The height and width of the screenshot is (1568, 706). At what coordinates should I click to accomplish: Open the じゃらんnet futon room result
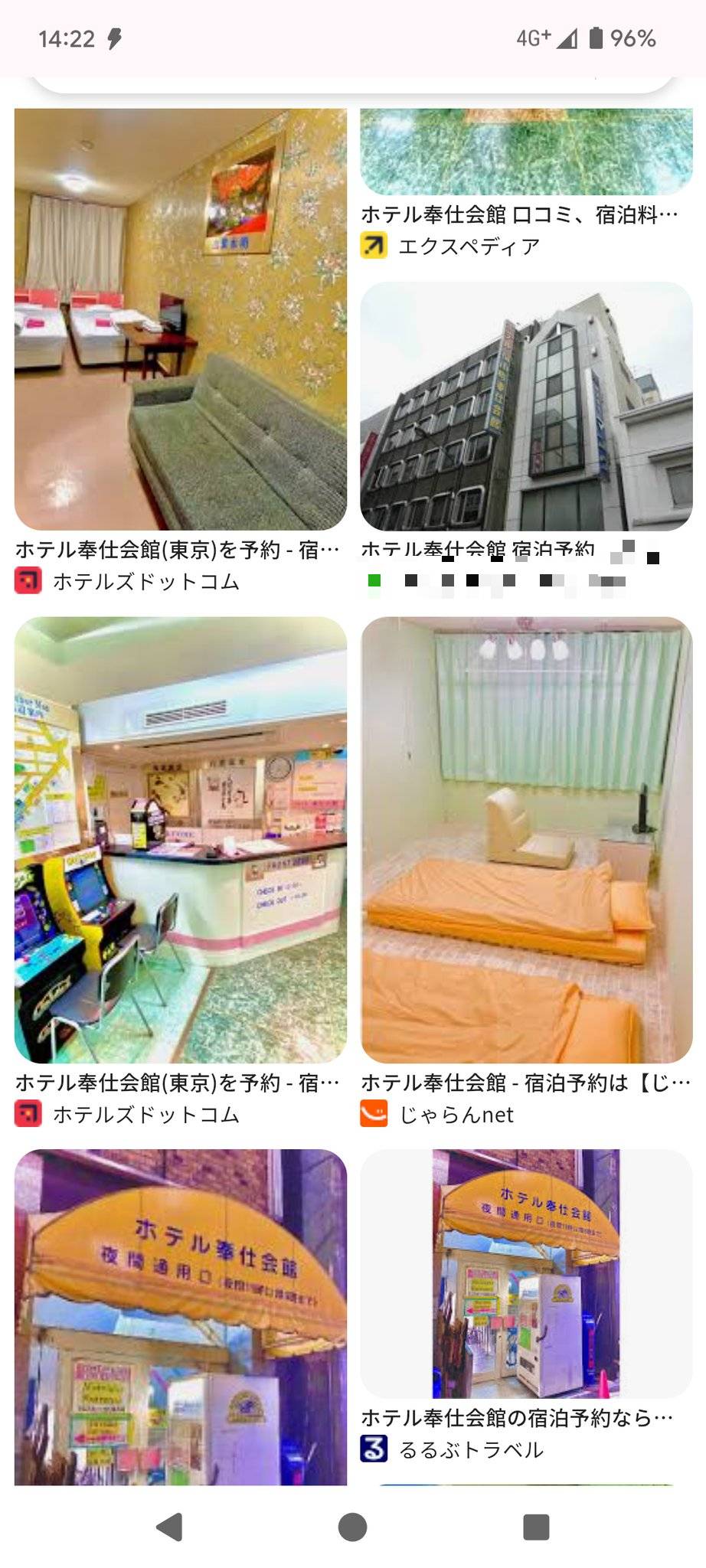526,839
